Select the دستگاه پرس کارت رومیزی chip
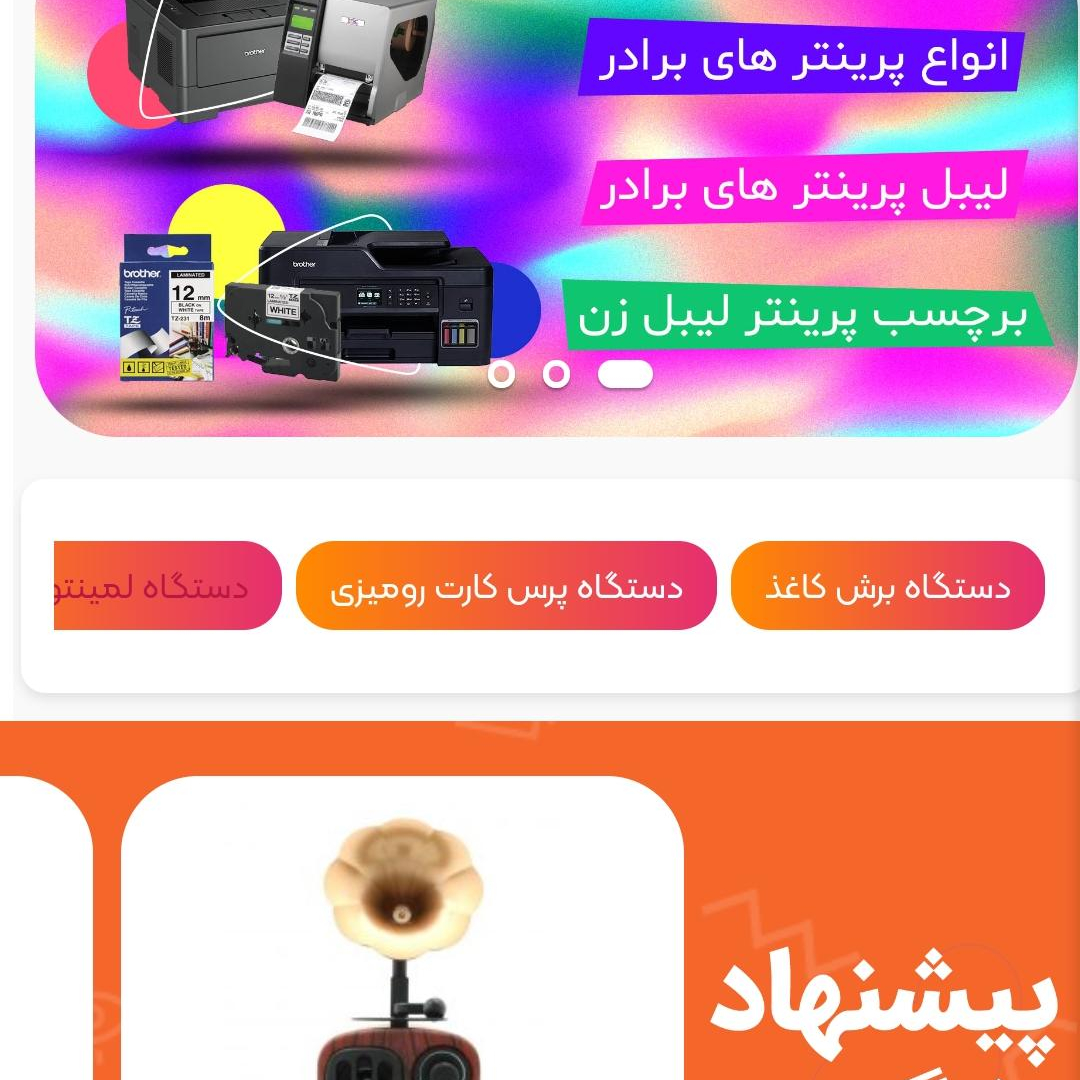 tap(506, 586)
